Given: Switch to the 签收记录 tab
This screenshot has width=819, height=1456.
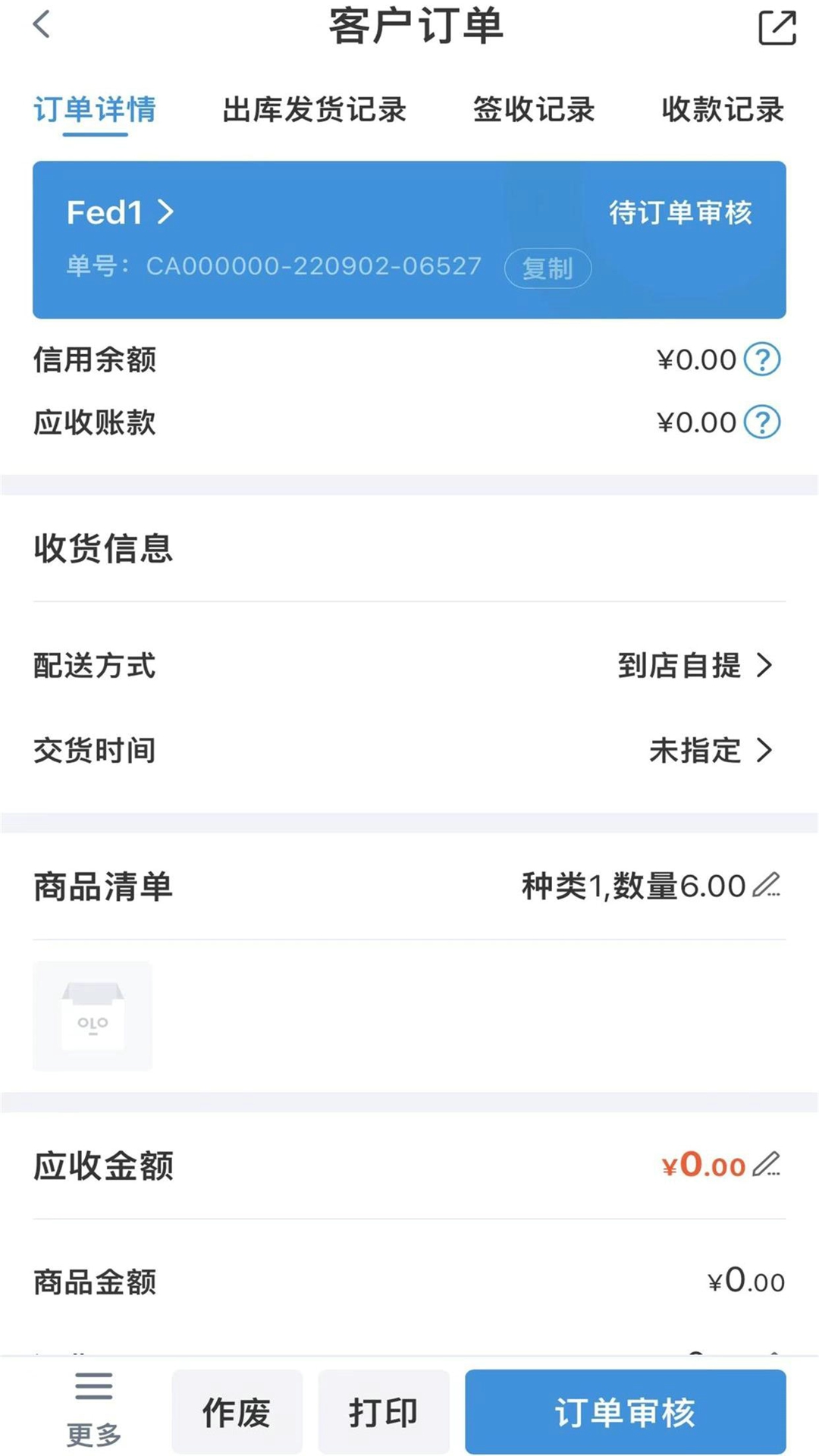Looking at the screenshot, I should [534, 110].
